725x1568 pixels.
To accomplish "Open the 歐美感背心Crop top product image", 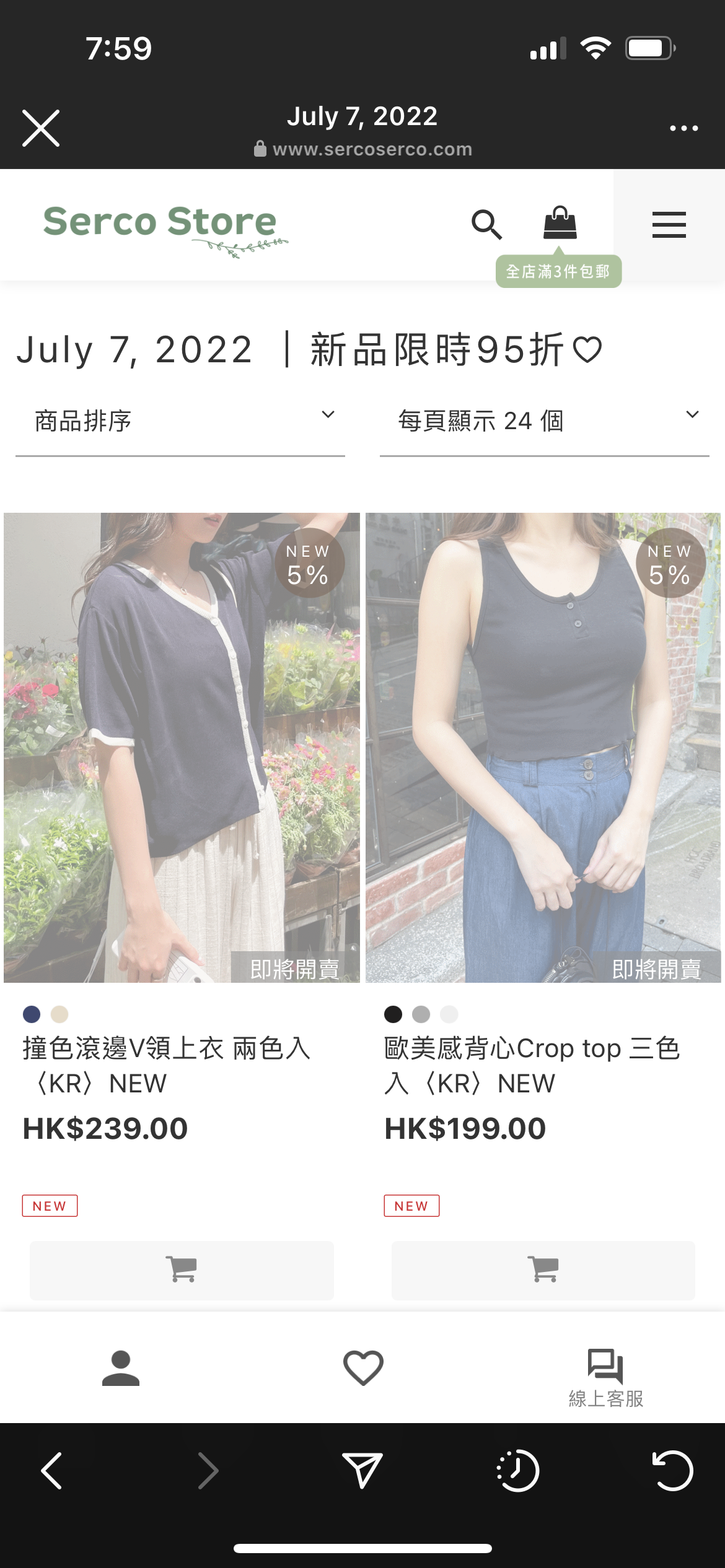I will (543, 747).
